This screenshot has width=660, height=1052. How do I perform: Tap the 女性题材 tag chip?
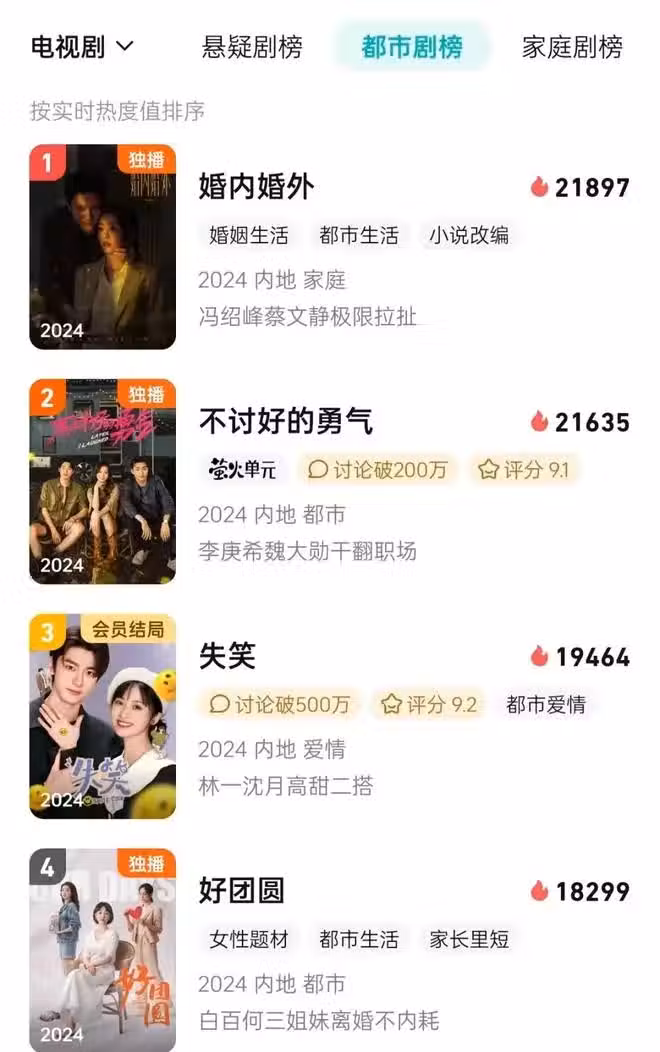[x=249, y=939]
